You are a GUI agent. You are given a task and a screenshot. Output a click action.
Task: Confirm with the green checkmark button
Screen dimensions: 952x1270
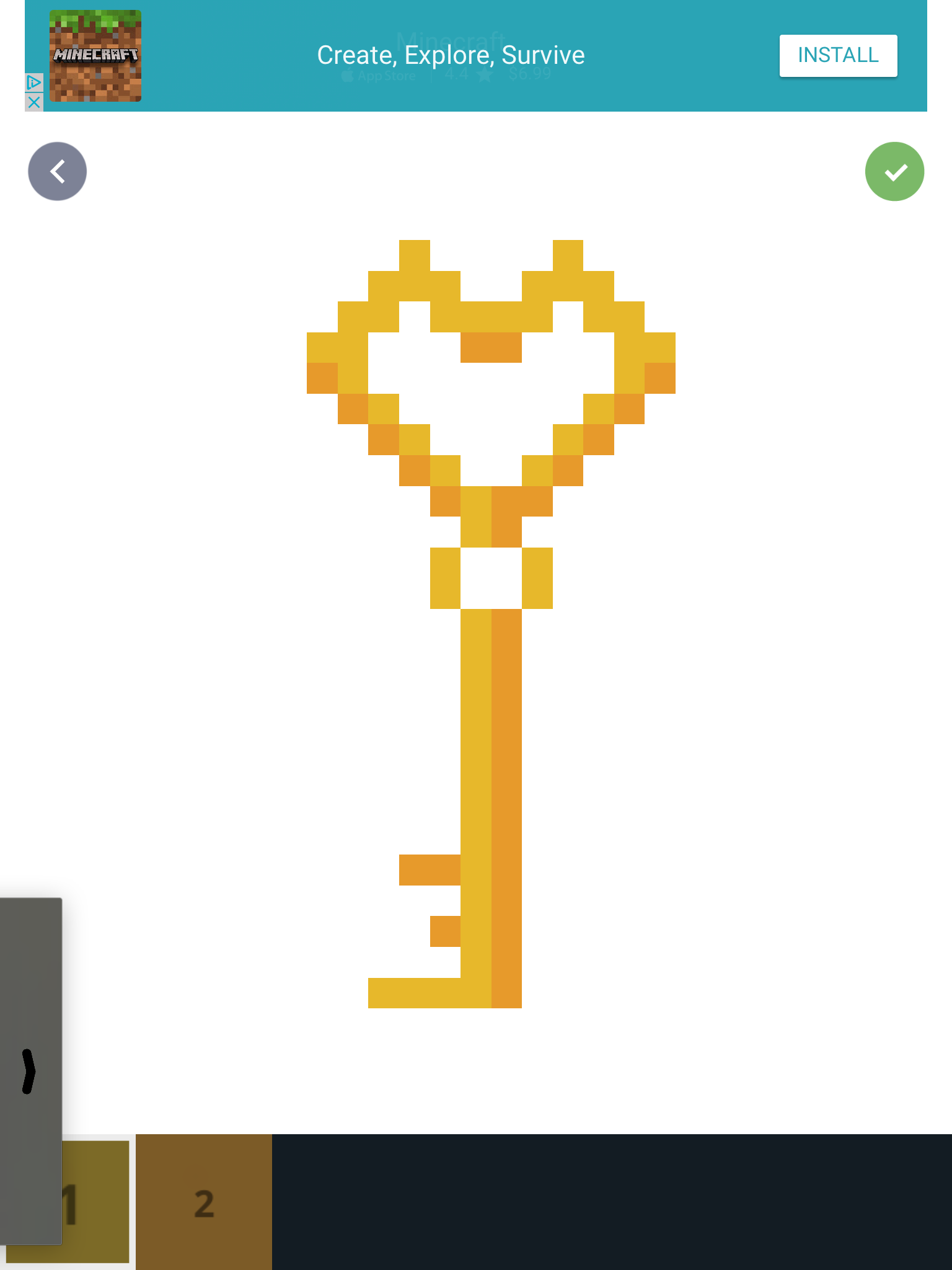[894, 171]
